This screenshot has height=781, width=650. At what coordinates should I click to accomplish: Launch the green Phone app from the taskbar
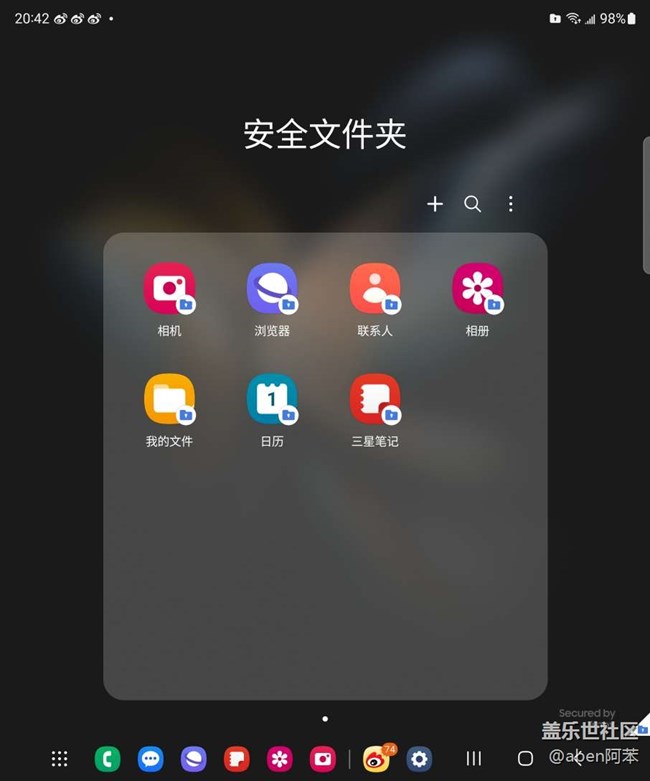[107, 759]
